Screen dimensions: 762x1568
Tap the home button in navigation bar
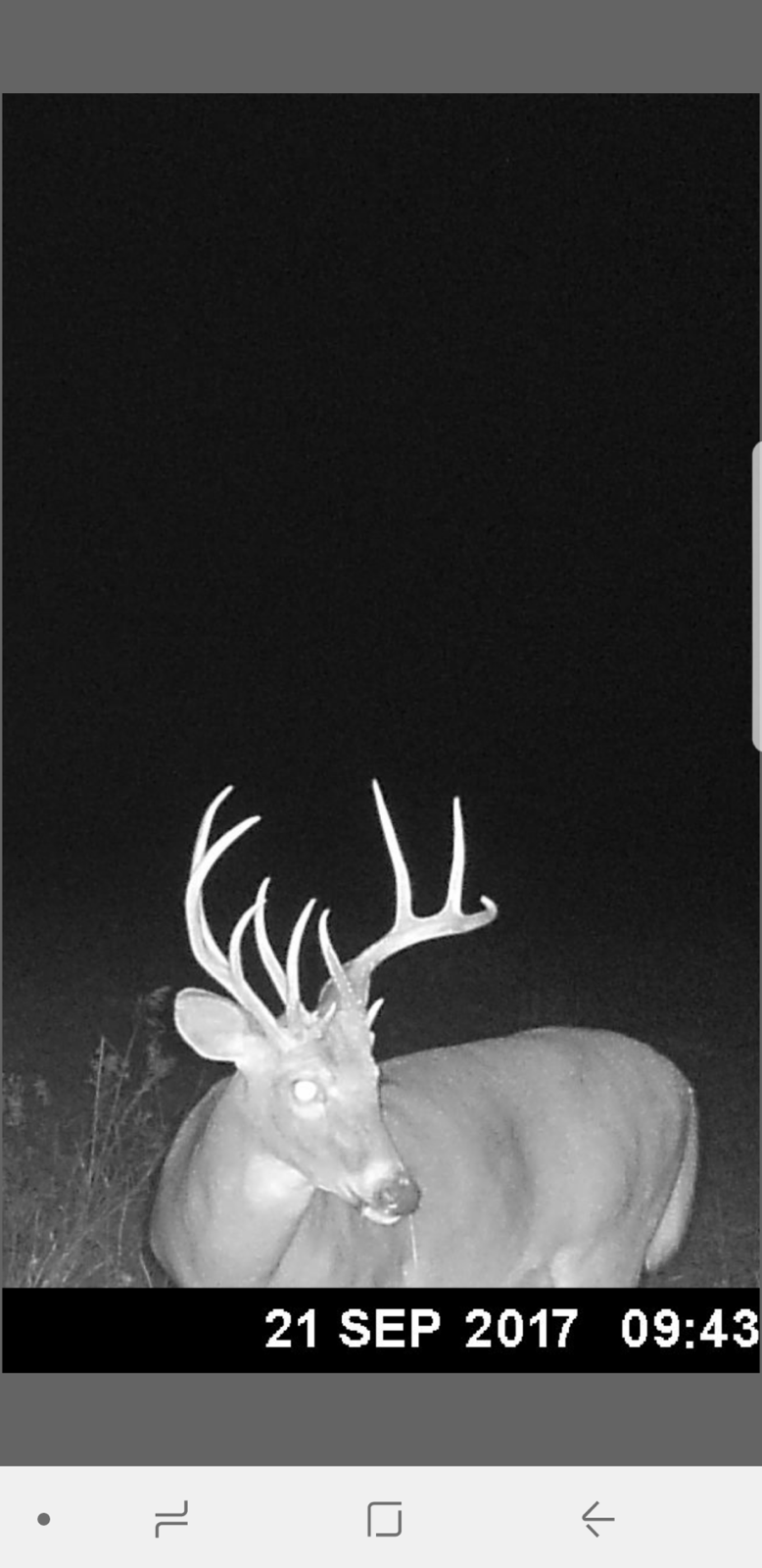click(384, 1519)
